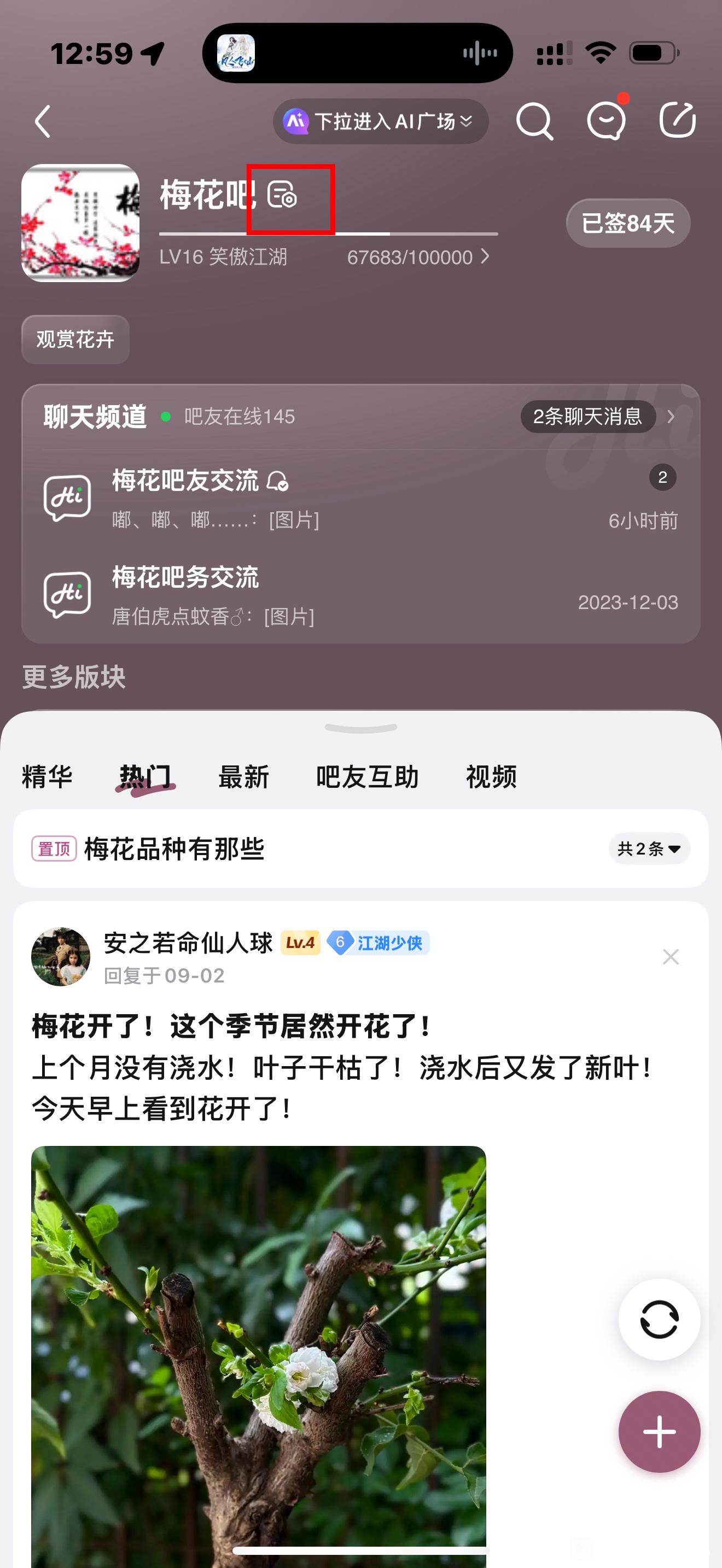Open search in 梅花吧
The image size is (722, 1568).
(x=534, y=121)
